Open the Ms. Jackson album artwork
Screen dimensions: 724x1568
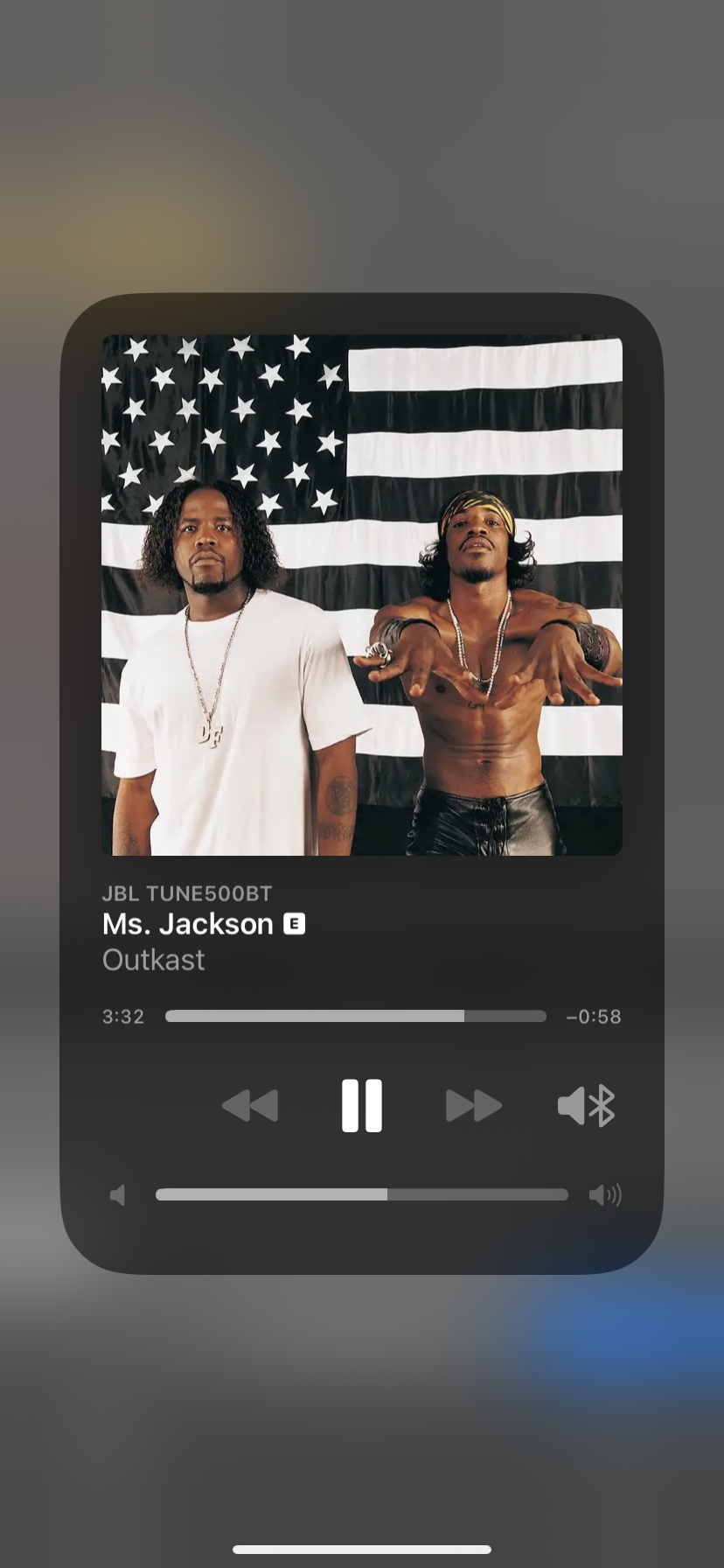[361, 595]
